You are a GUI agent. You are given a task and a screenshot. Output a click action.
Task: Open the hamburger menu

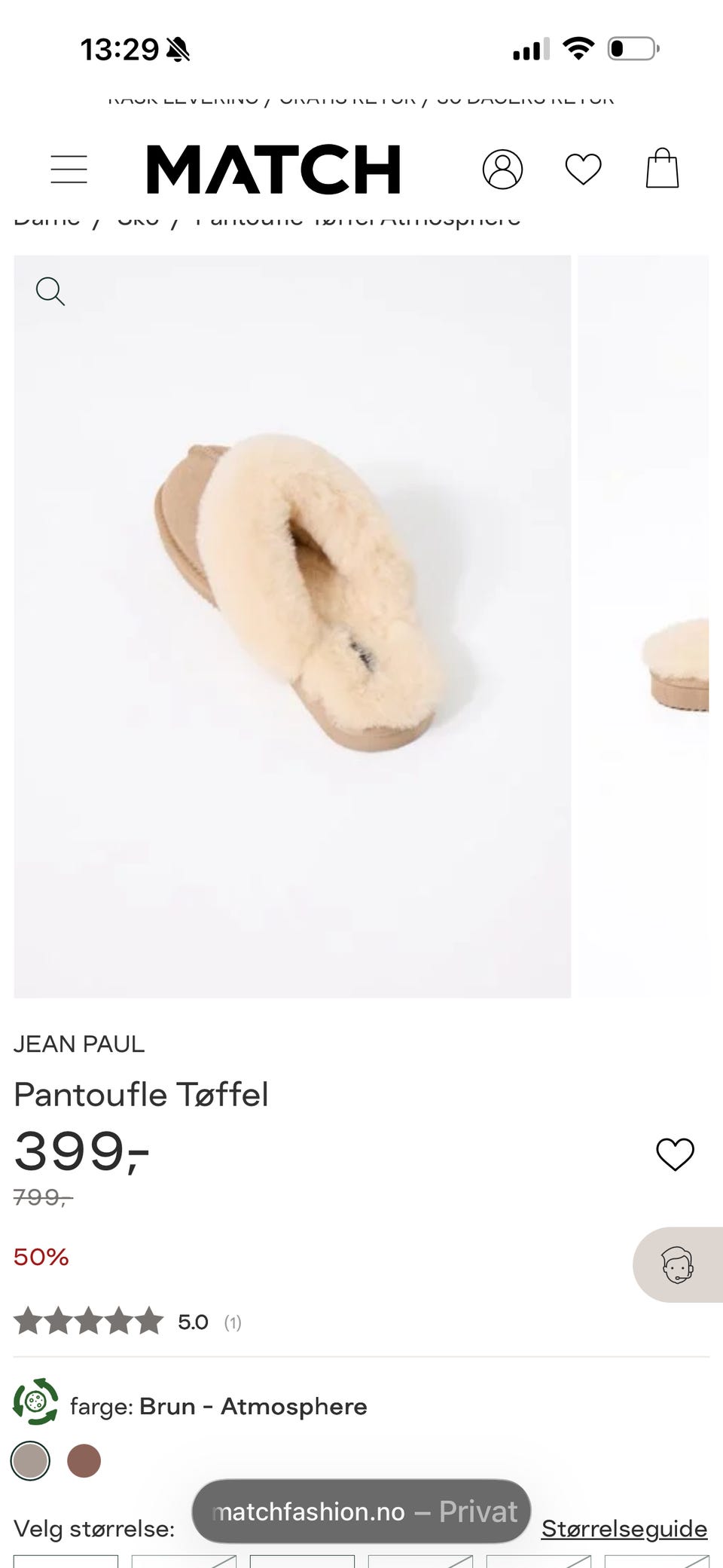pyautogui.click(x=69, y=169)
